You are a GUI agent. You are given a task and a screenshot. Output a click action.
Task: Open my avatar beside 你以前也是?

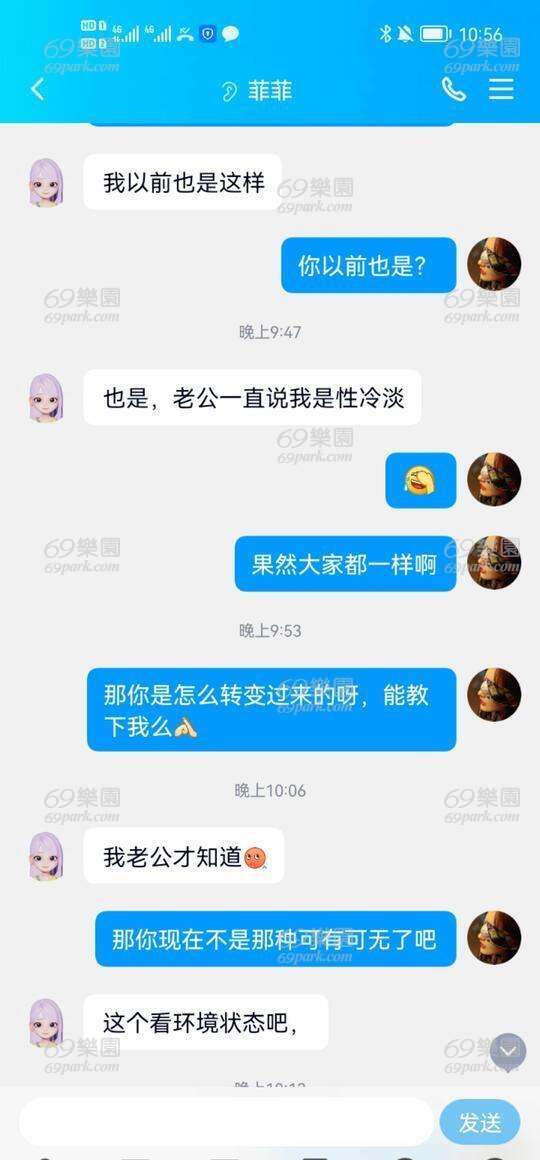tap(494, 264)
